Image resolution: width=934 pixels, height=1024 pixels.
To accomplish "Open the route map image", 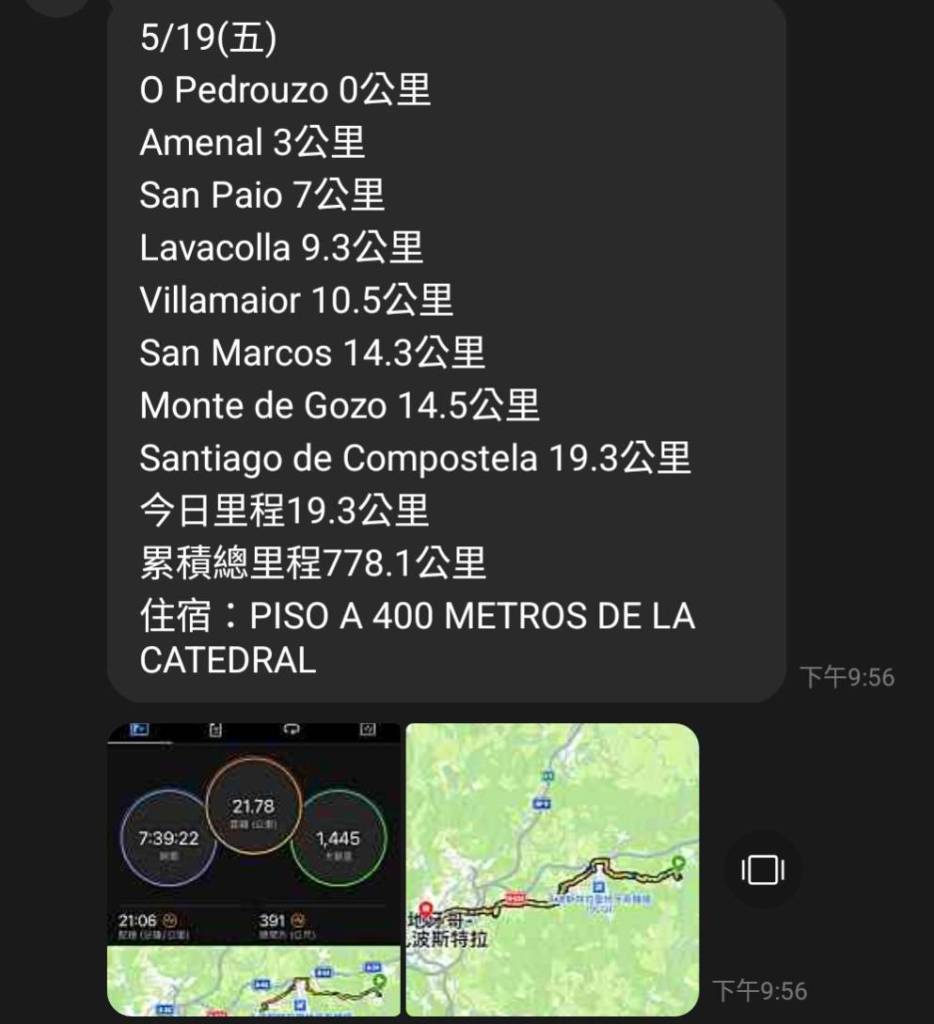I will pyautogui.click(x=552, y=868).
